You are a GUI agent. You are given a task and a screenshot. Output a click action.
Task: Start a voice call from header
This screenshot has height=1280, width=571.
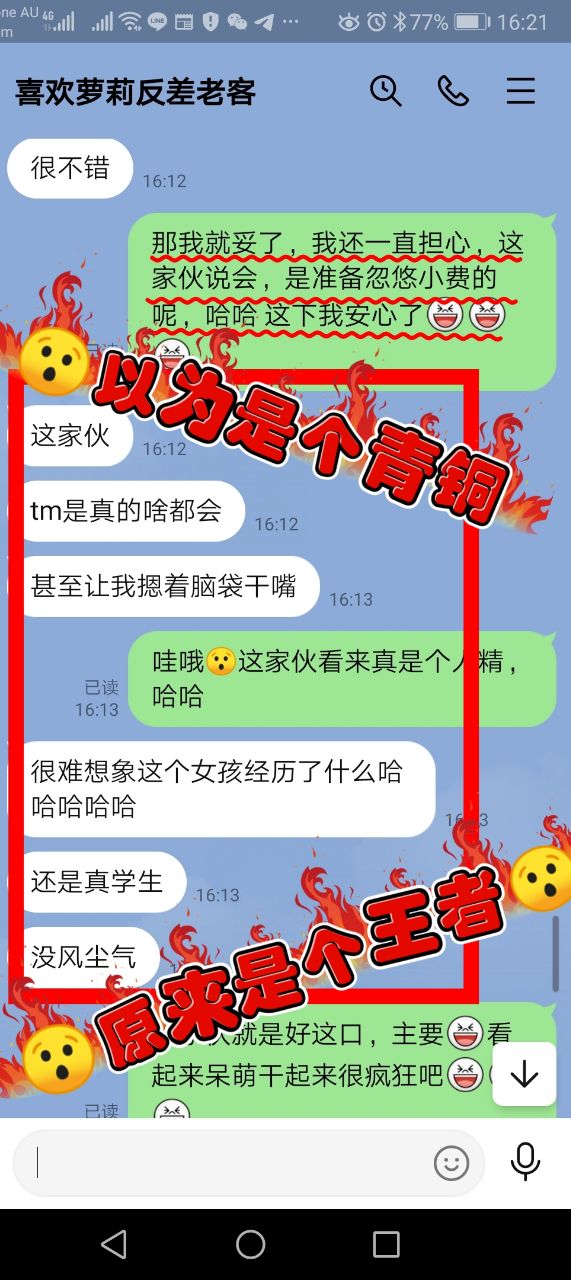click(x=453, y=91)
